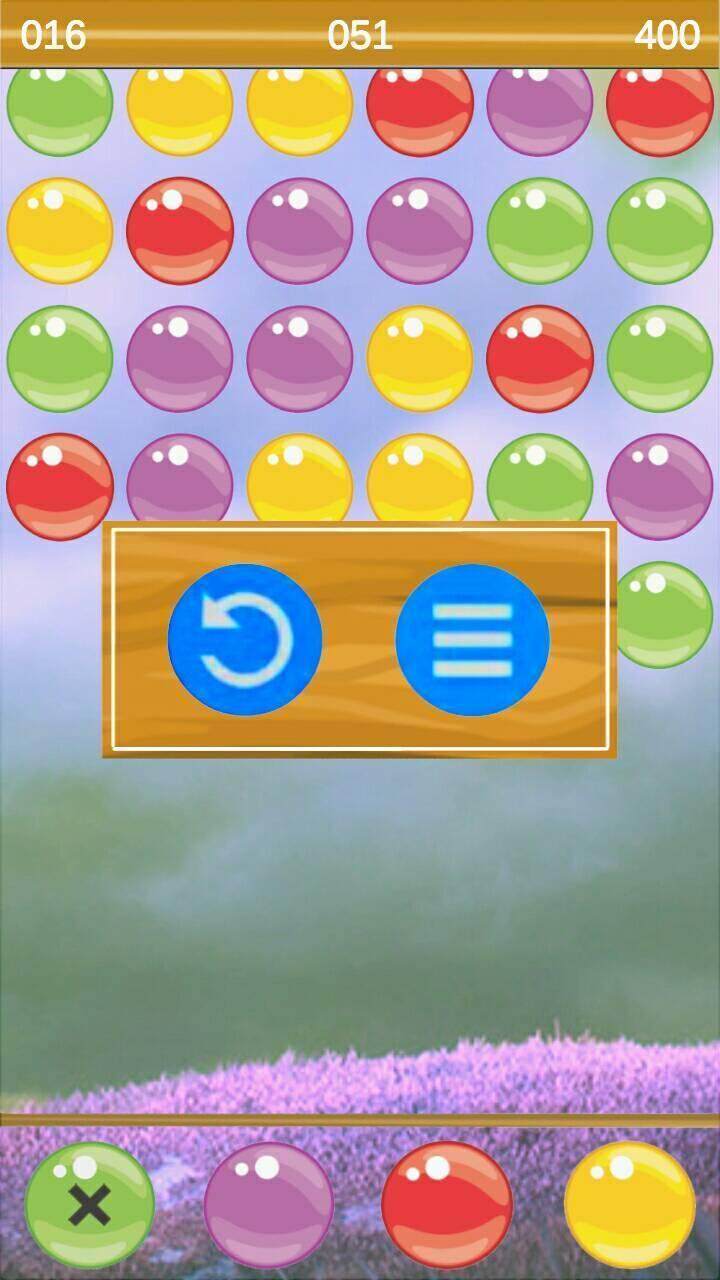The width and height of the screenshot is (720, 1280).
Task: Open the main menu from the dialog
Action: (472, 640)
